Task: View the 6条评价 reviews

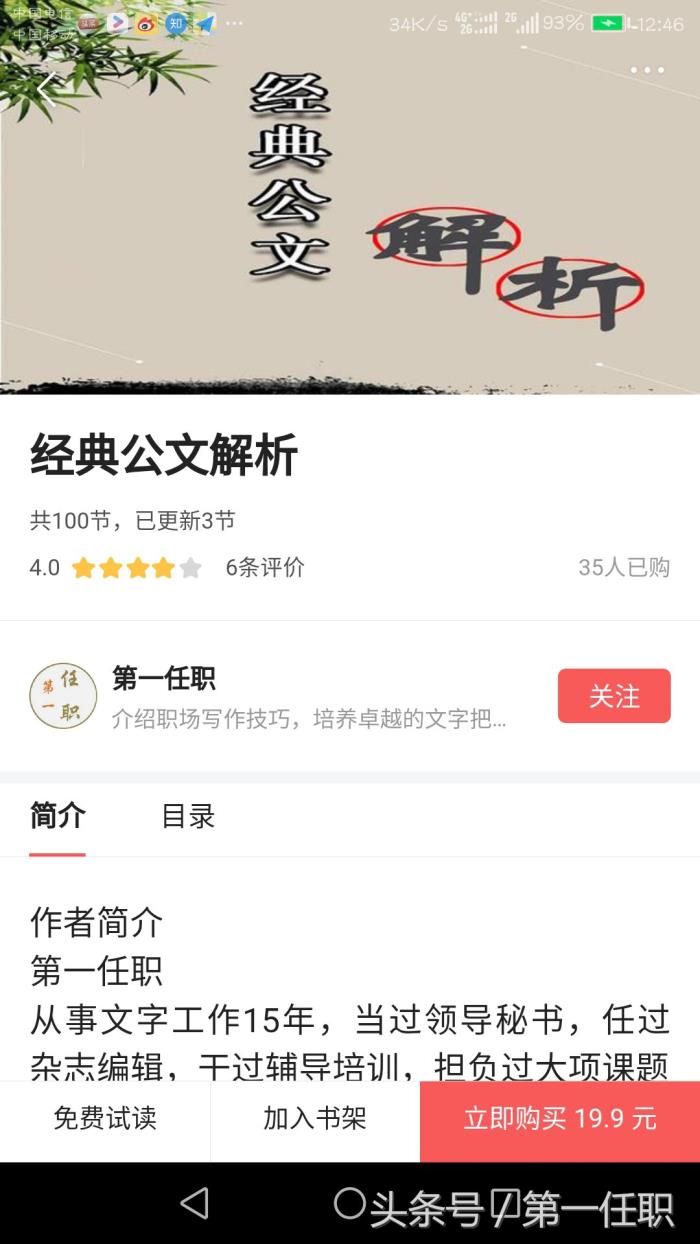Action: [x=265, y=568]
